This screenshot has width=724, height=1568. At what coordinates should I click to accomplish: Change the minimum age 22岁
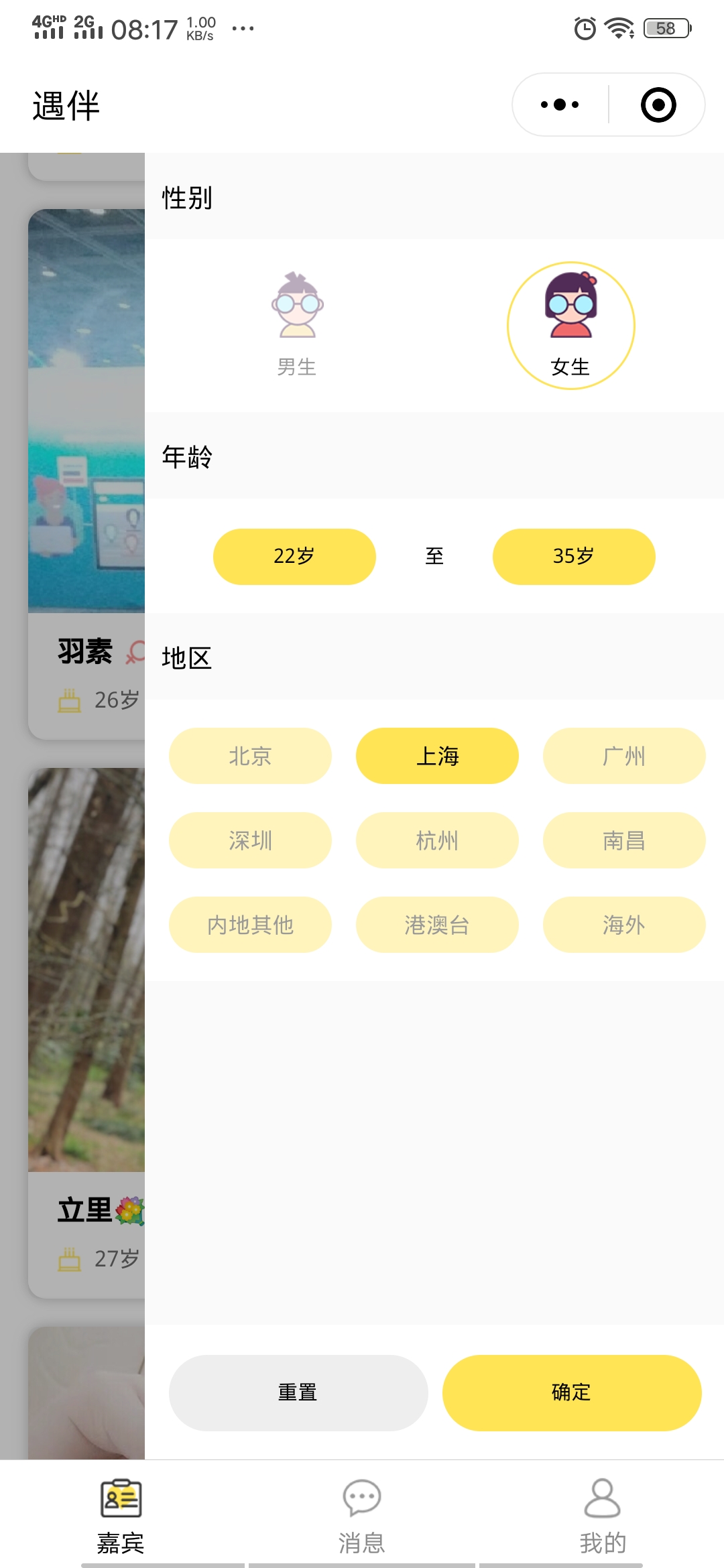pyautogui.click(x=294, y=556)
